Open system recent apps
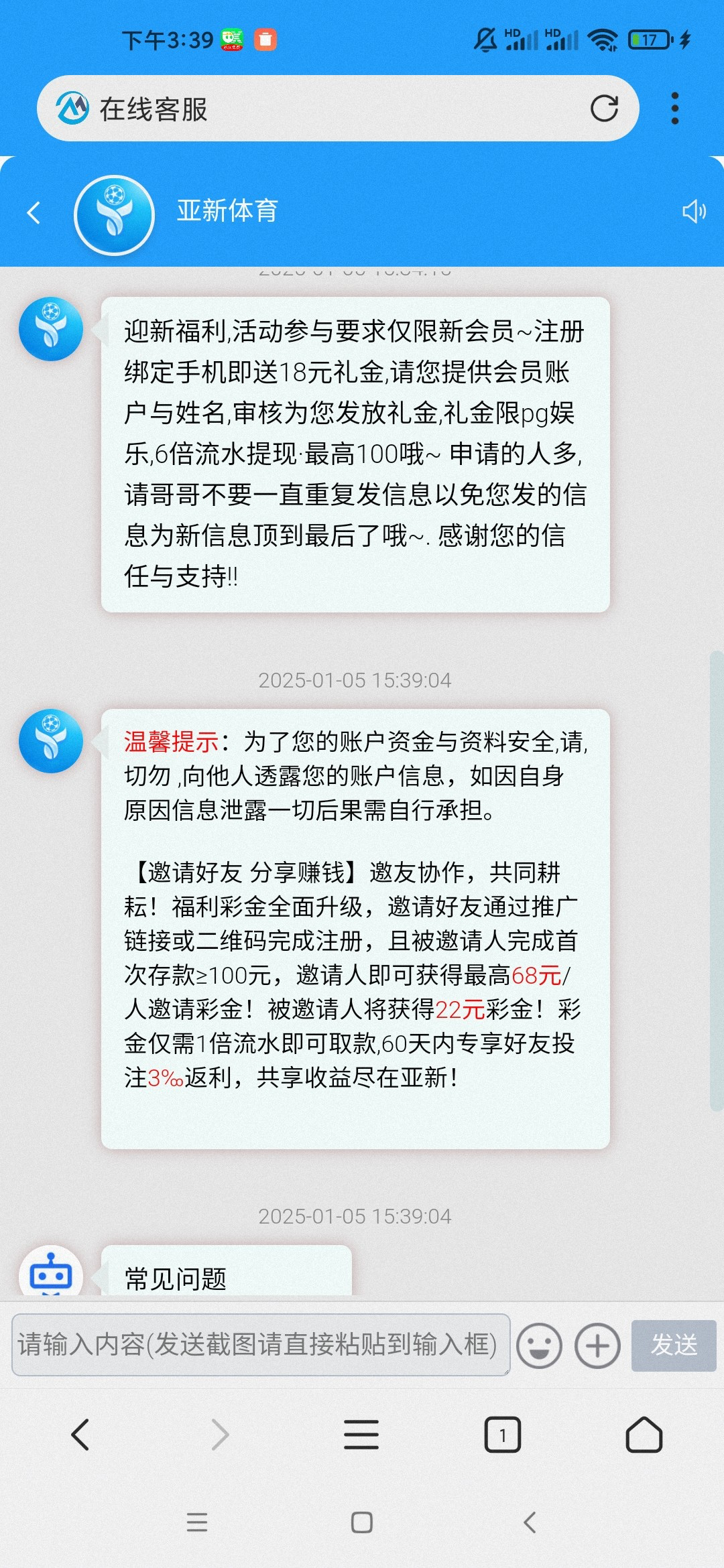This screenshot has height=1568, width=724. tap(197, 1522)
